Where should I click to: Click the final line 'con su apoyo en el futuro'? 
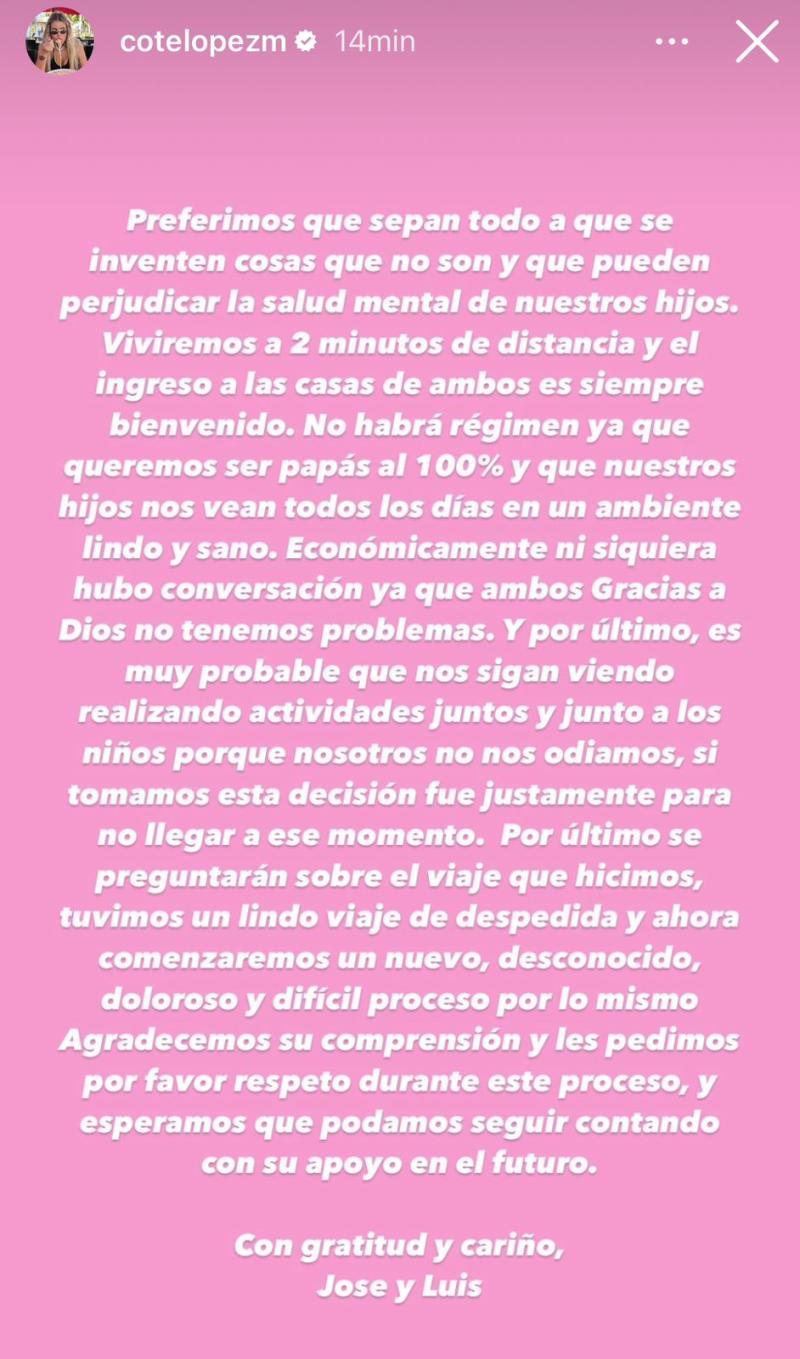(x=399, y=1165)
